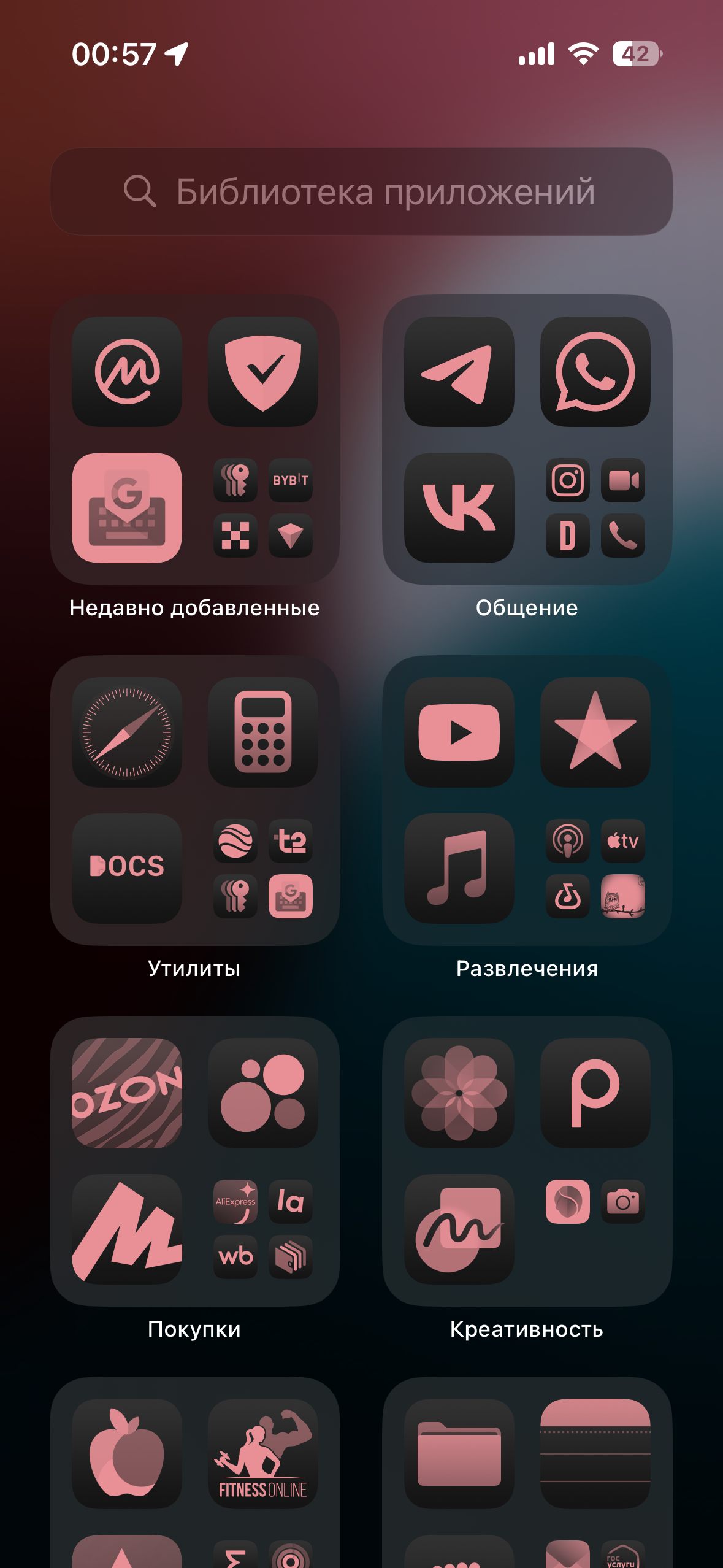Launch Telegram from the Общение folder
The image size is (723, 1568).
[459, 372]
